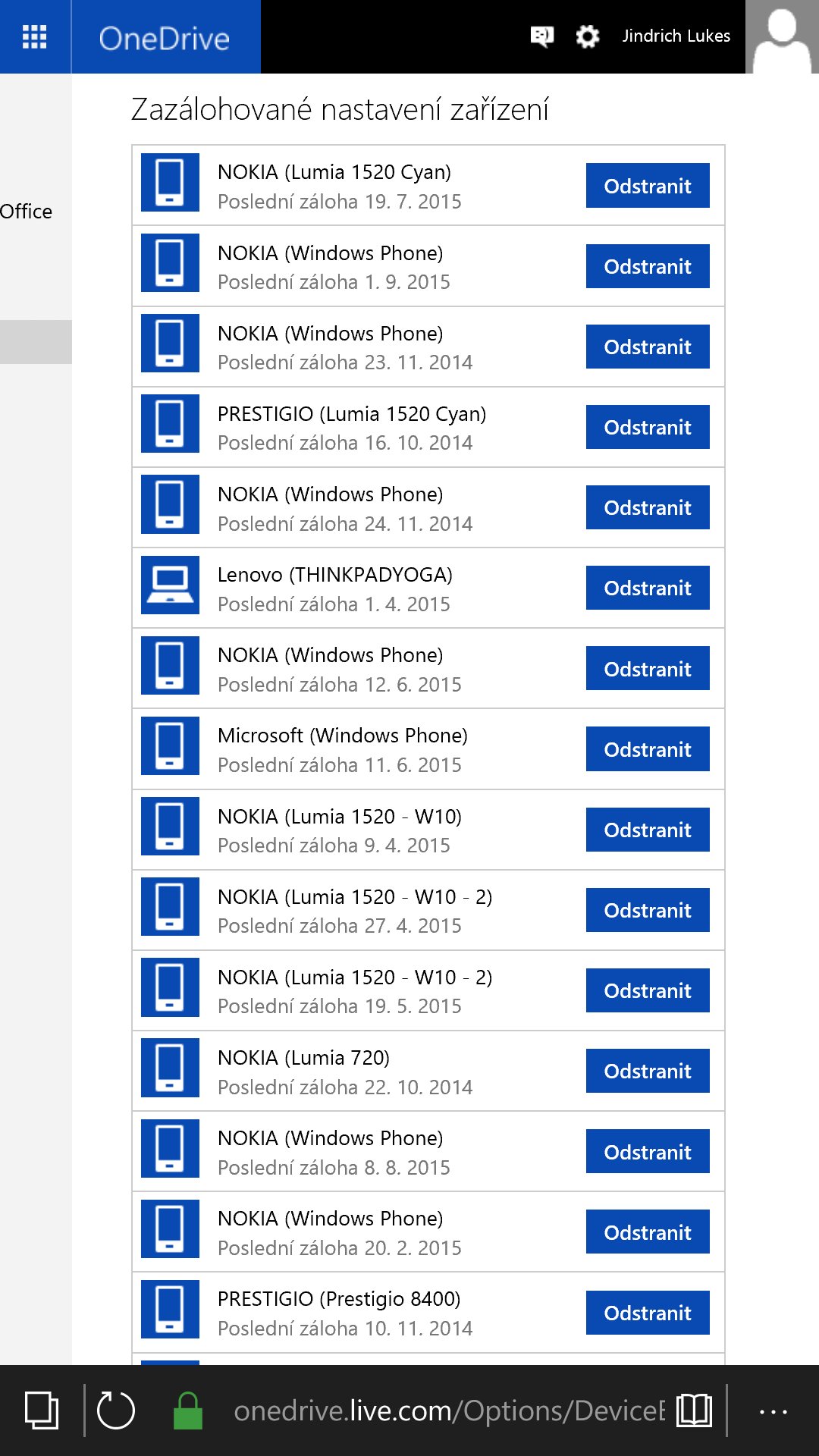Delete NOKIA Lumia 1520 - W10 backup
The height and width of the screenshot is (1456, 819).
[648, 830]
